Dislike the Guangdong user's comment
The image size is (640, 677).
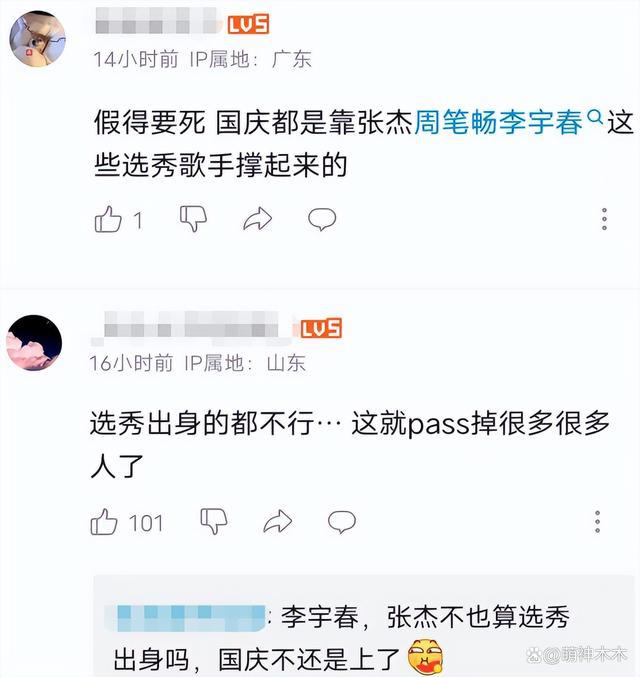tap(193, 218)
